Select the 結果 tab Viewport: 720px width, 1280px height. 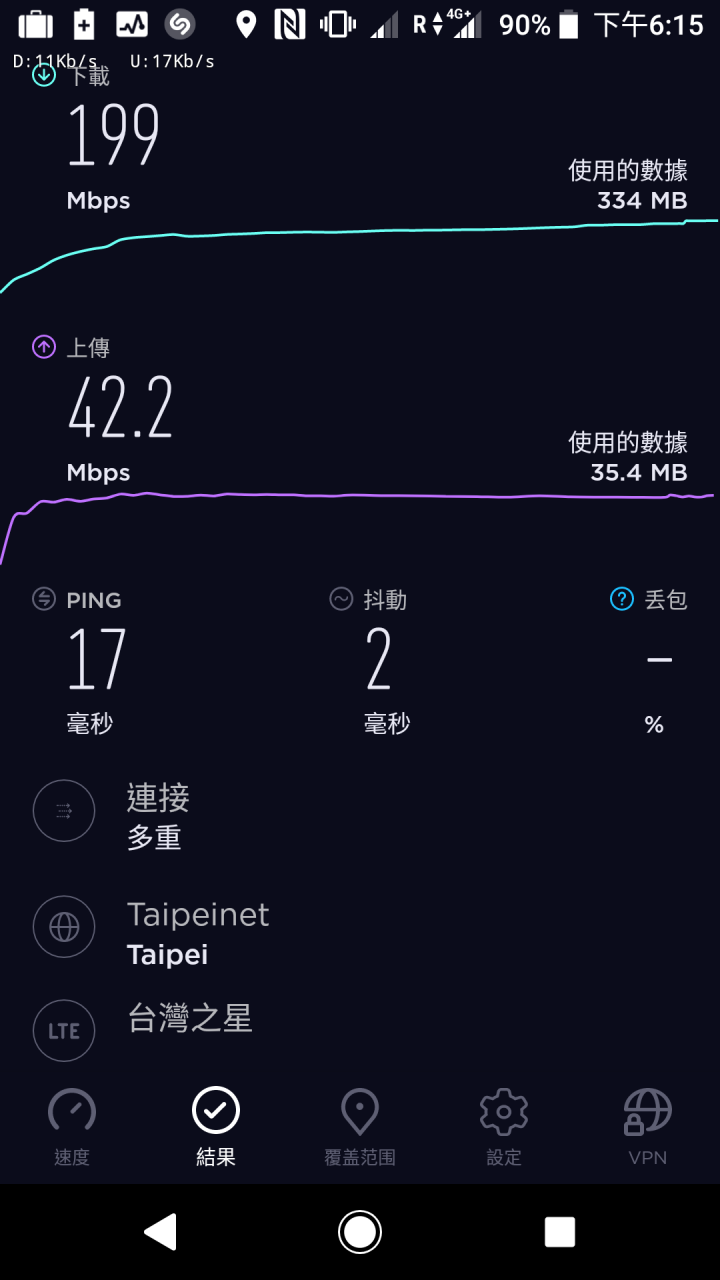pos(216,1127)
